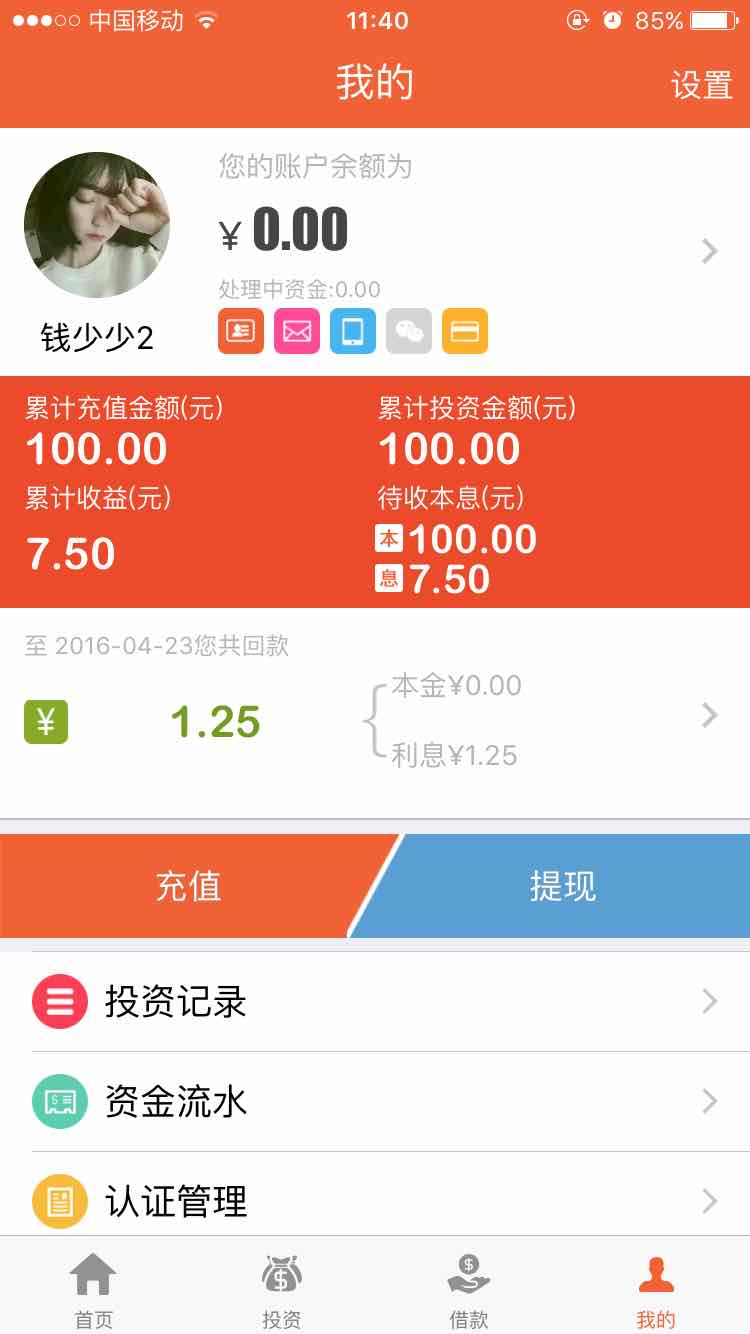
Task: Open 投资记录 investment records
Action: pyautogui.click(x=375, y=1001)
